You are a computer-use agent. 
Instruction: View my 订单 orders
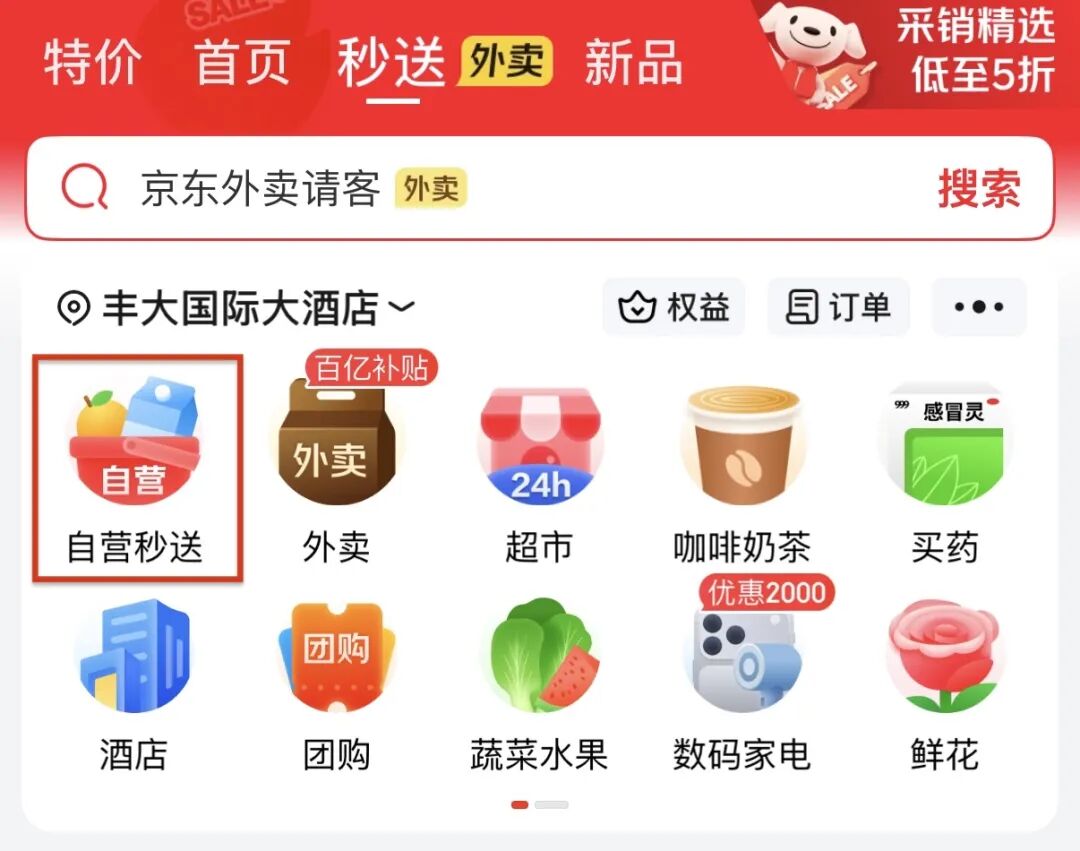[838, 308]
